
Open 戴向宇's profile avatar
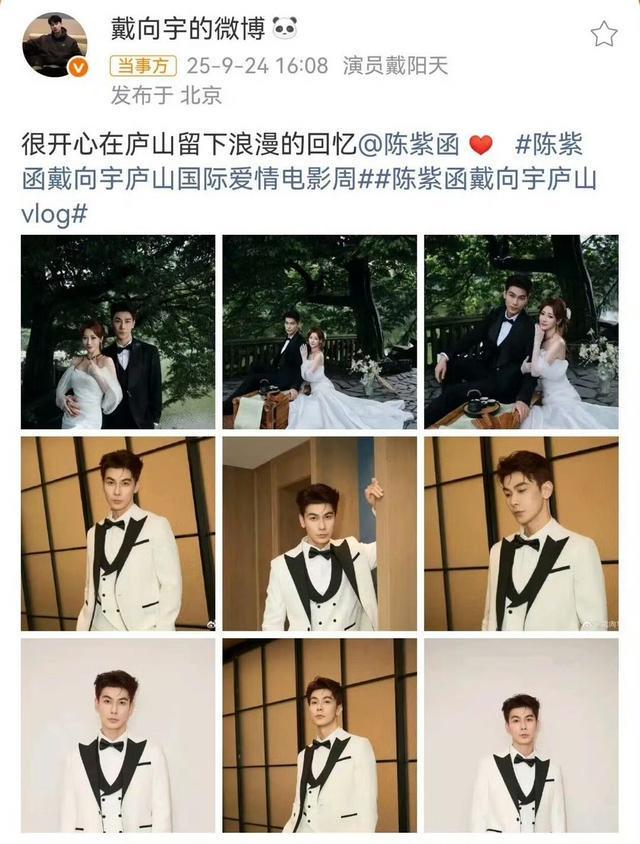coord(54,45)
